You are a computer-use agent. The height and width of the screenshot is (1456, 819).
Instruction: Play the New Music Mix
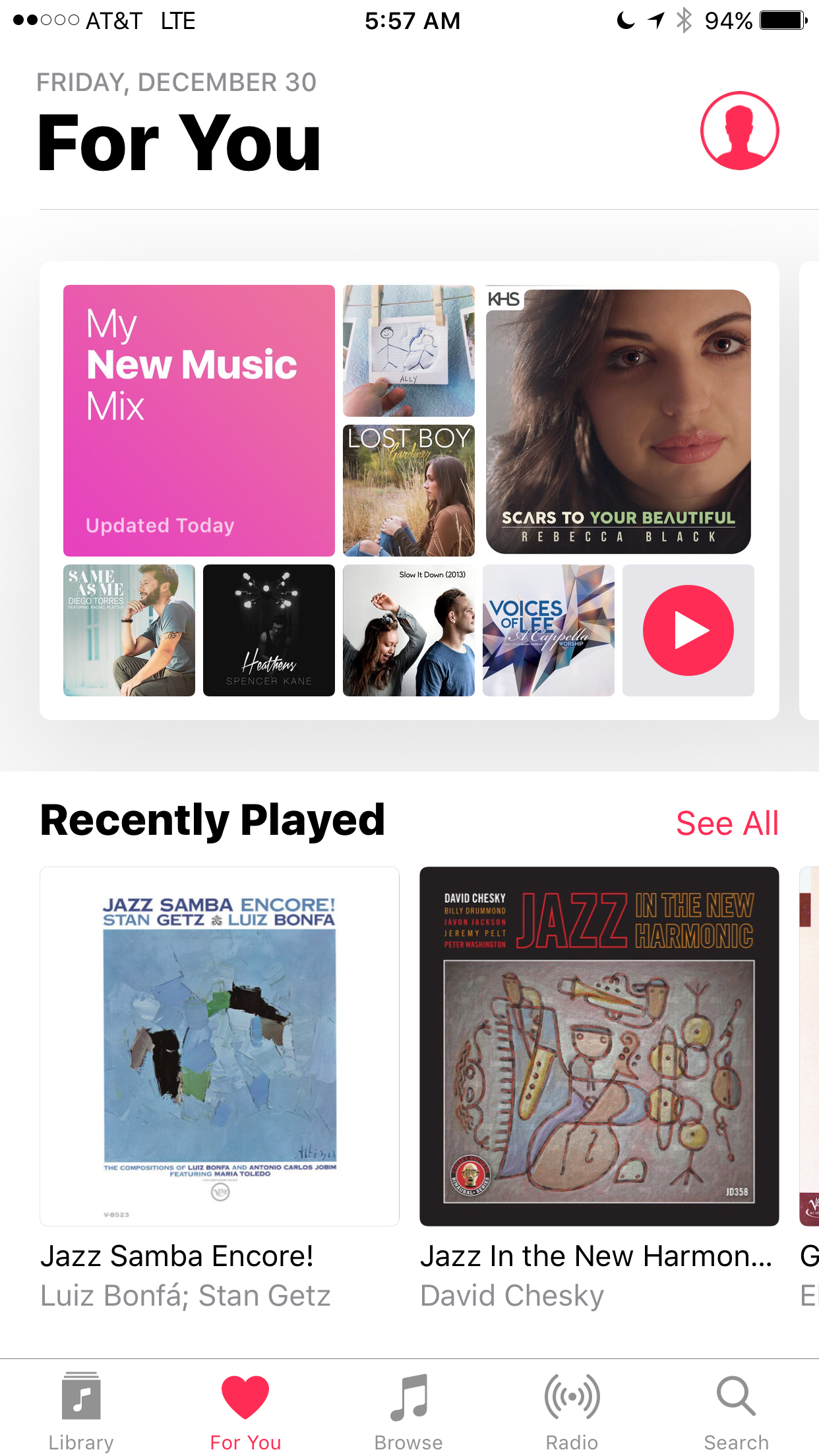click(688, 630)
